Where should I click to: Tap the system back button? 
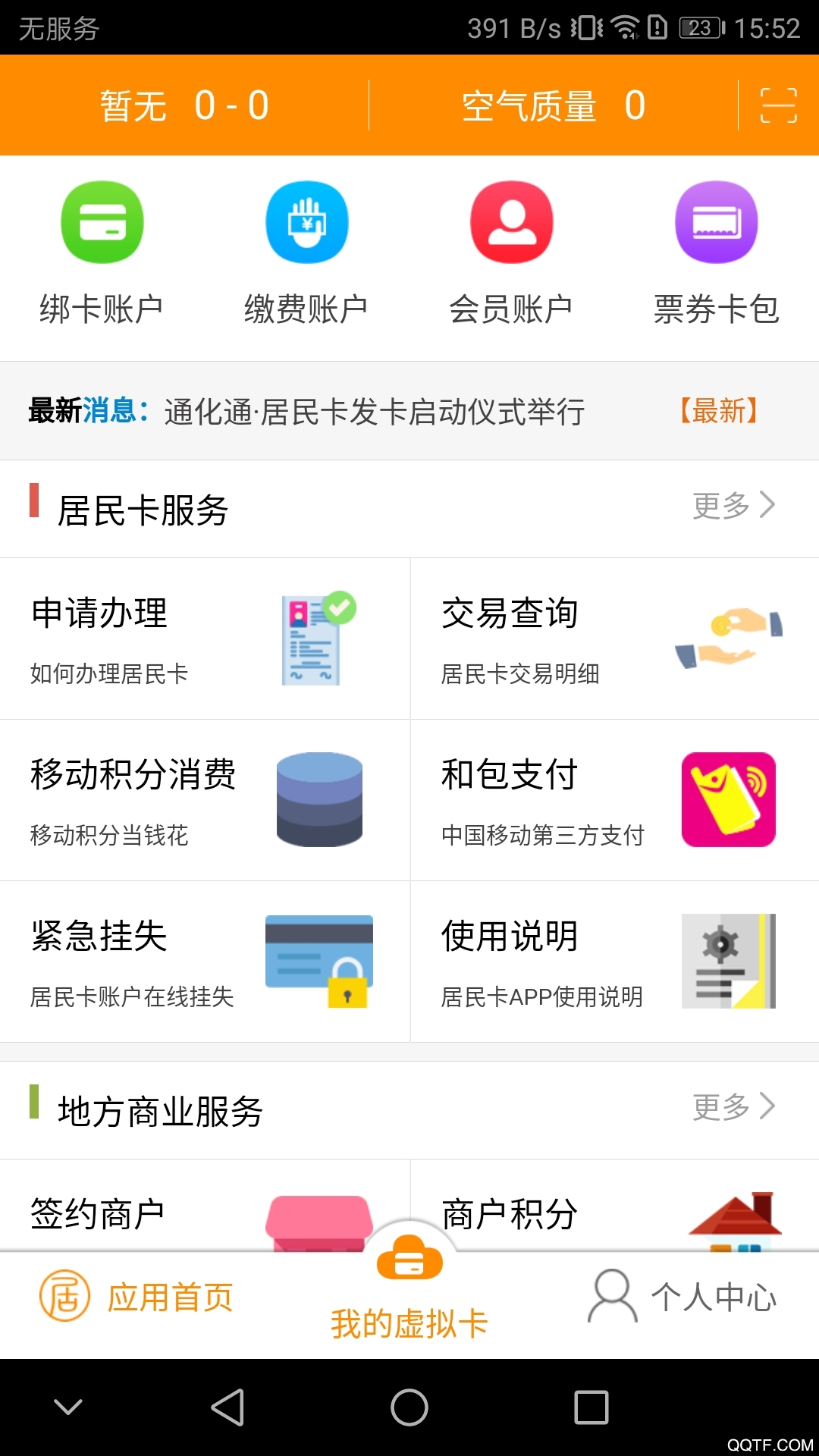pyautogui.click(x=227, y=1407)
